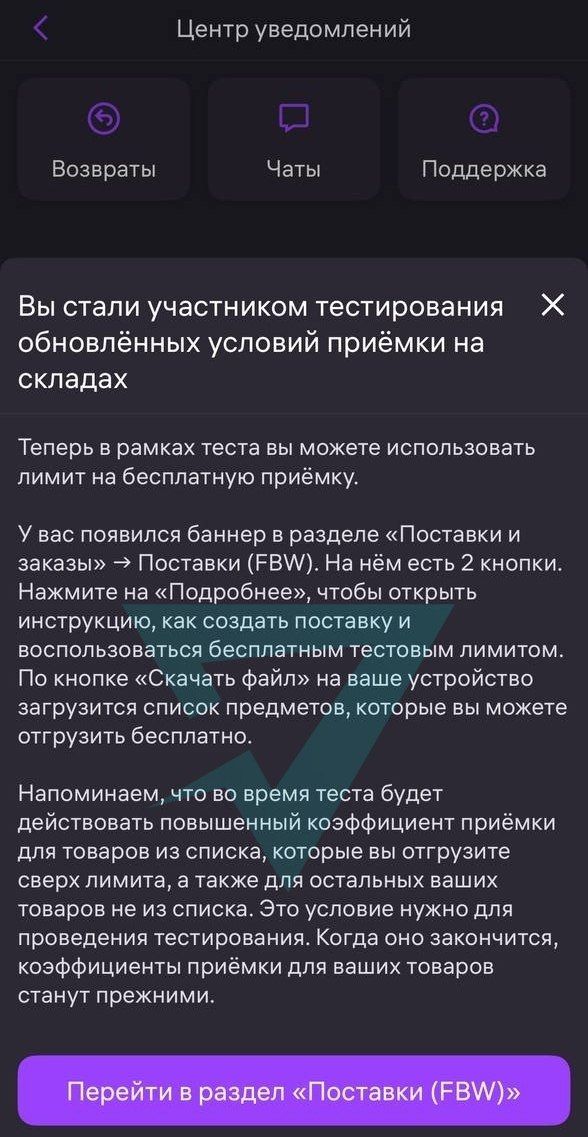Open the Чаты section
The width and height of the screenshot is (588, 1137).
click(294, 139)
